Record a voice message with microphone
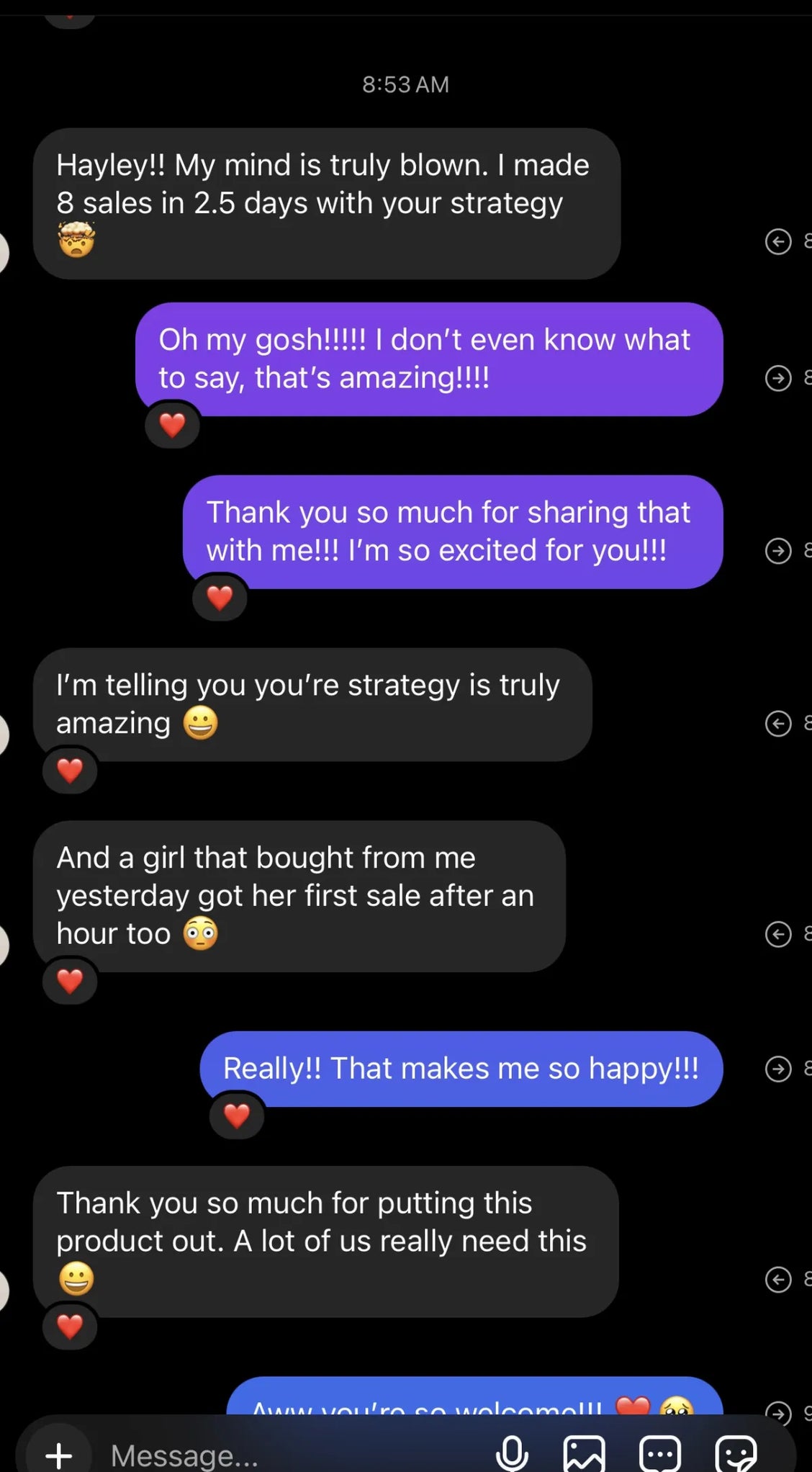Viewport: 812px width, 1472px height. 512,1454
